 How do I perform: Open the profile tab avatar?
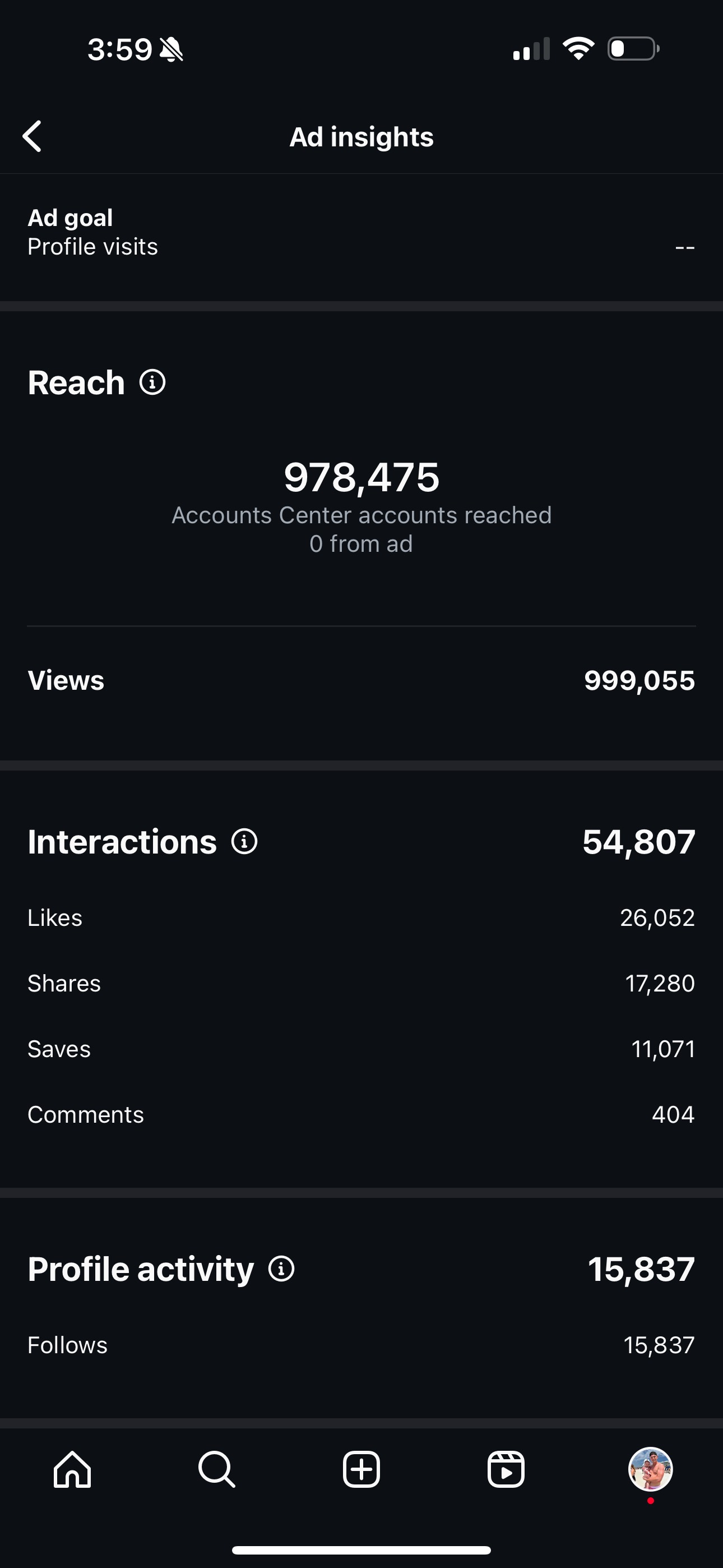(650, 1469)
